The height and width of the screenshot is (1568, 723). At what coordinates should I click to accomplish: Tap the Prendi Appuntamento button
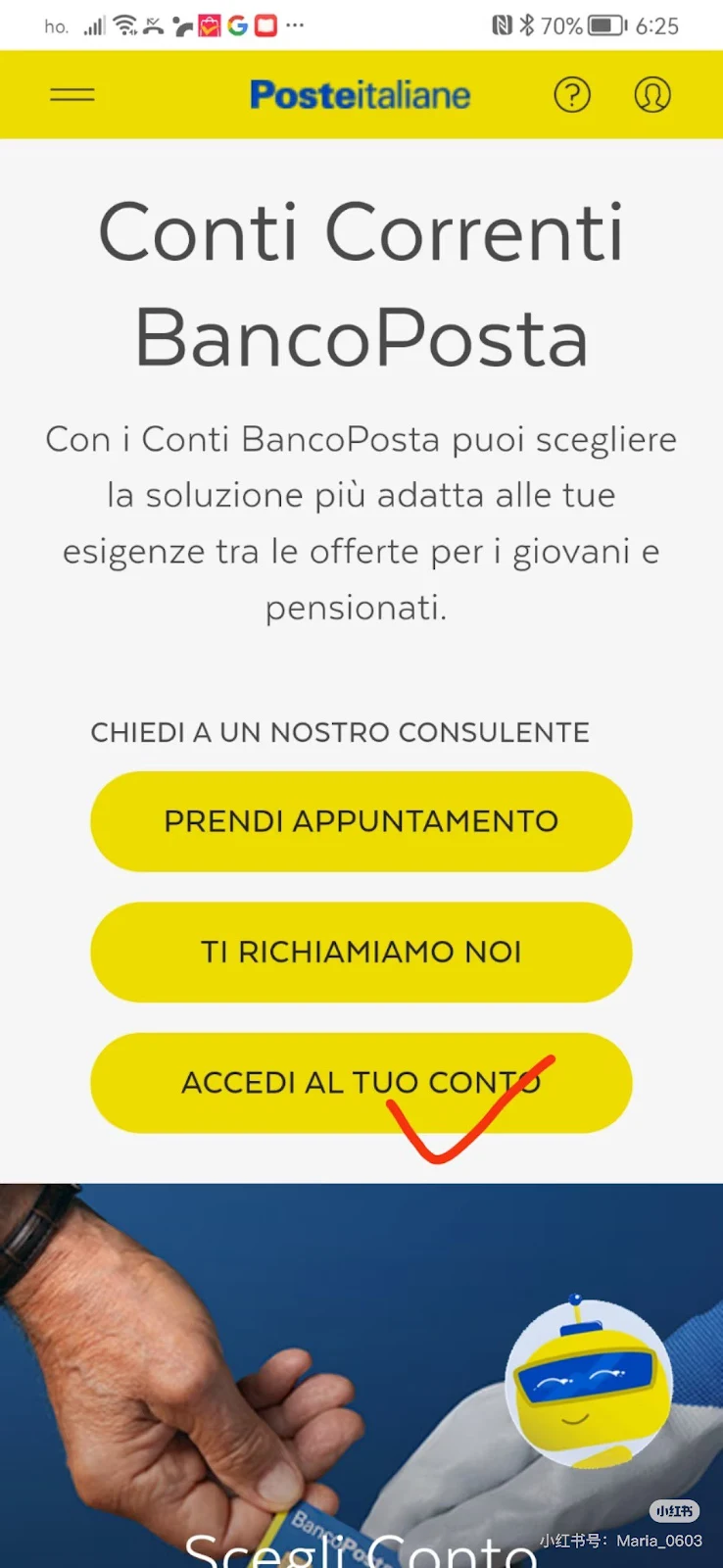tap(361, 821)
